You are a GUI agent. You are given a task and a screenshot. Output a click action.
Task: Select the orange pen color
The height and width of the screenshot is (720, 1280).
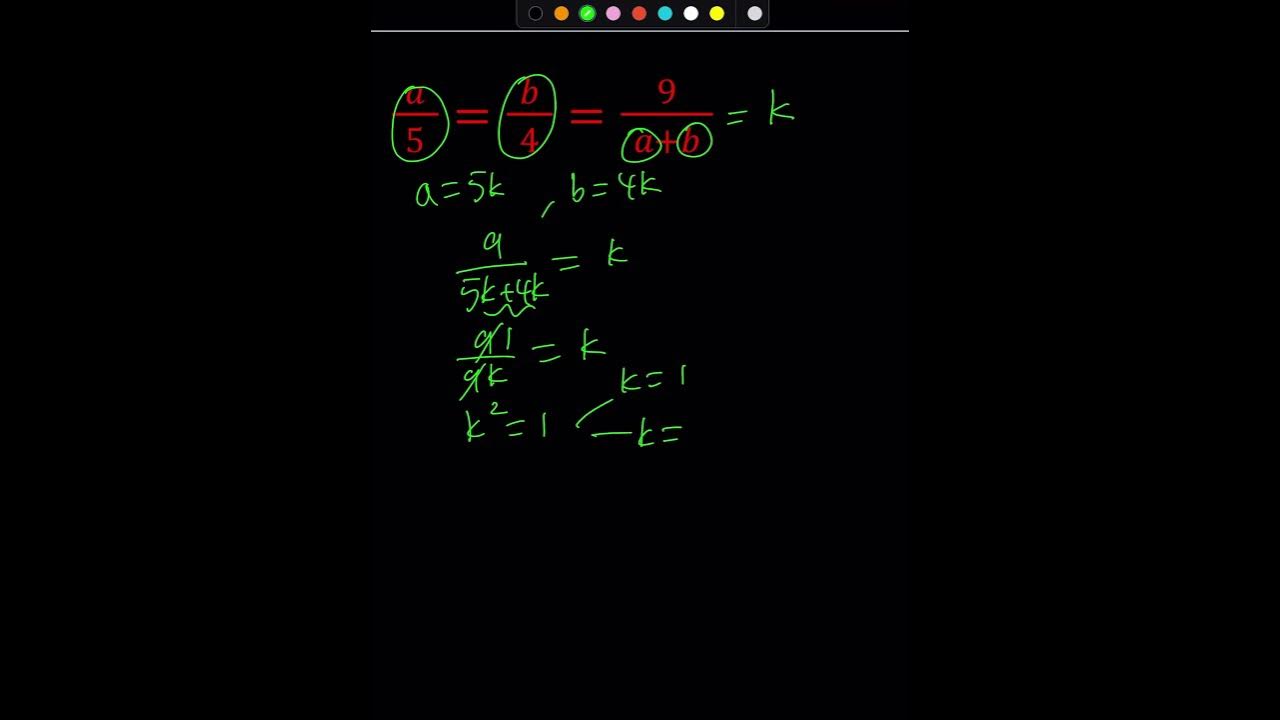(561, 13)
